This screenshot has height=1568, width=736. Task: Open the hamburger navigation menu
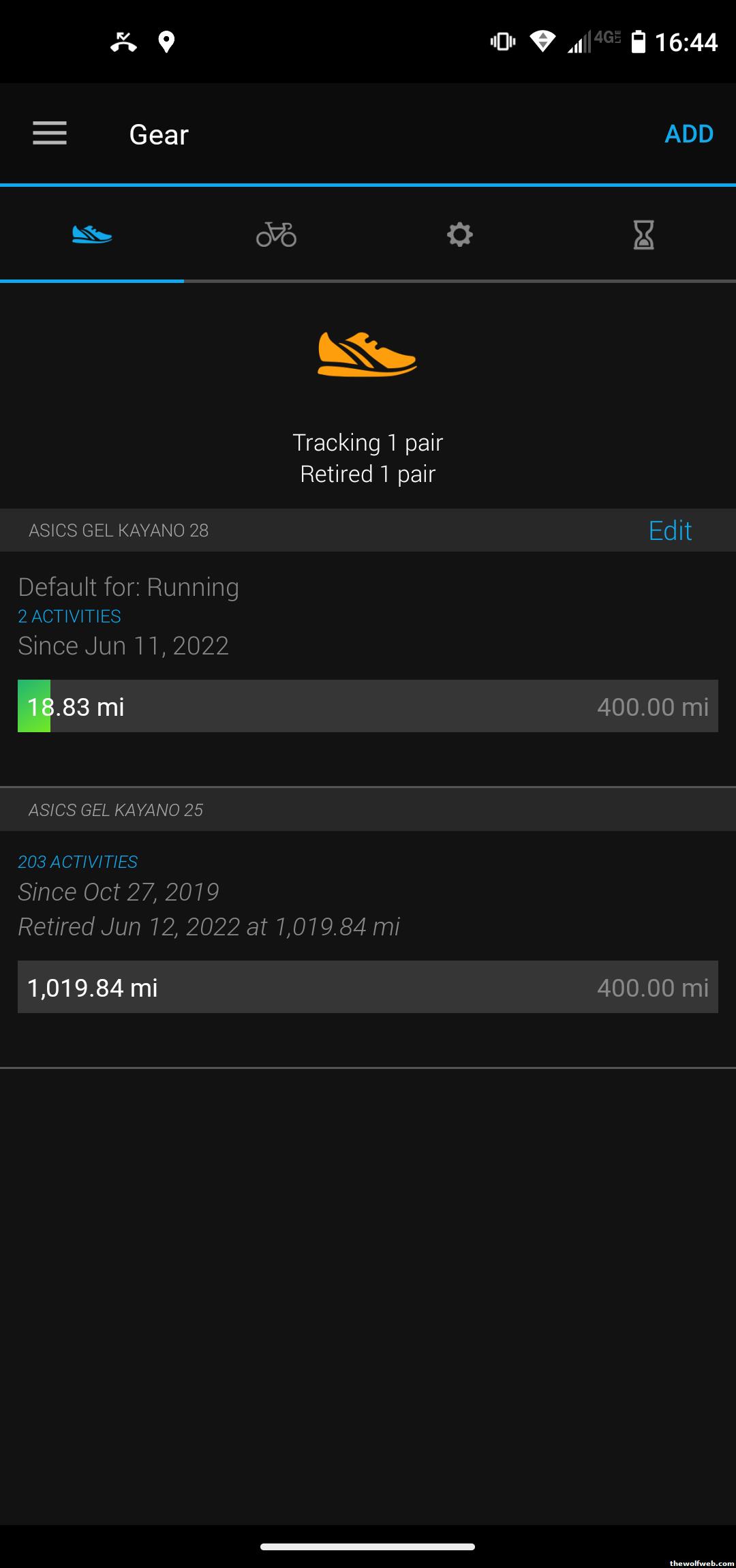pos(50,134)
